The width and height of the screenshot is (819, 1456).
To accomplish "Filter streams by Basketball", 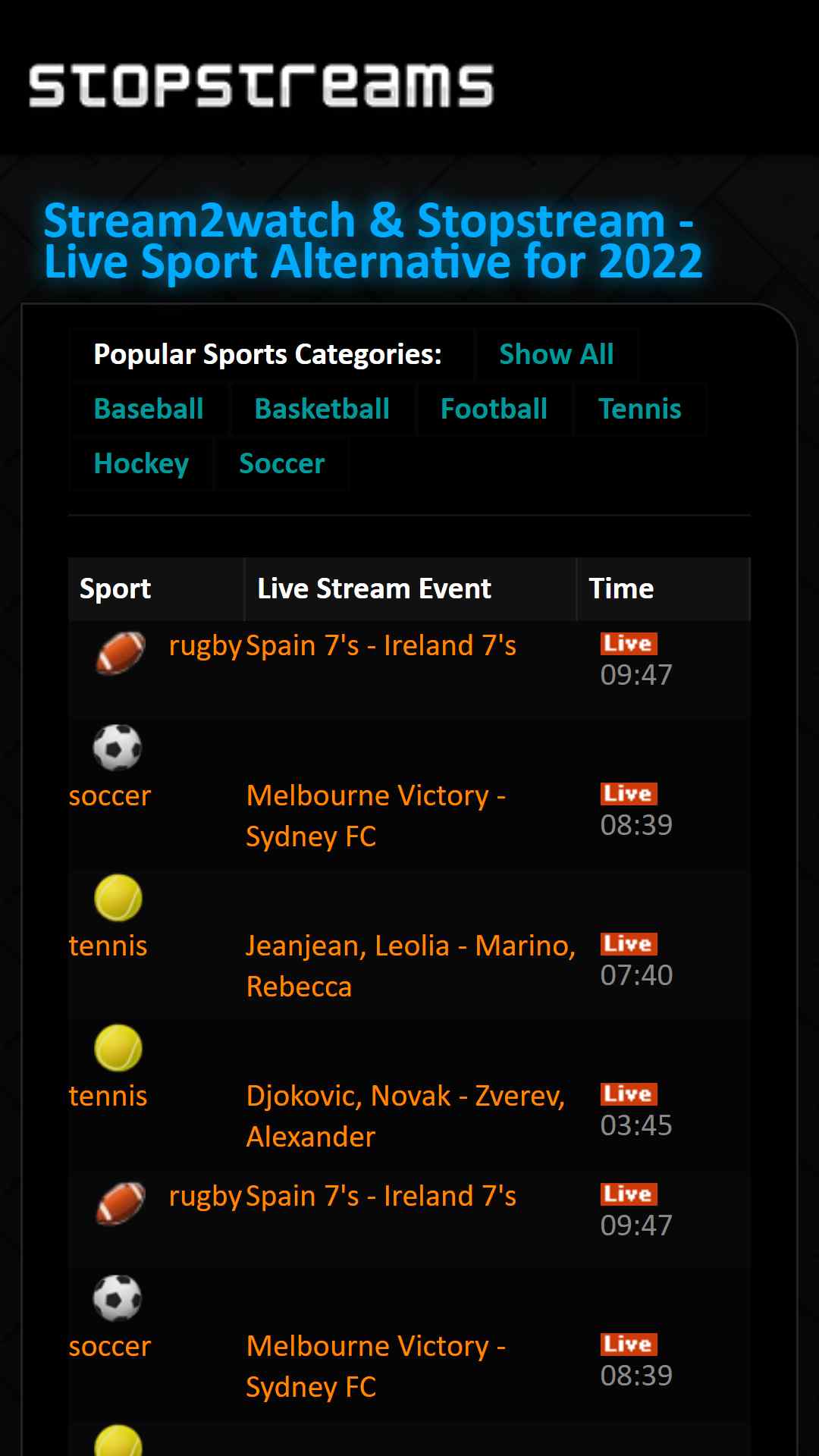I will point(322,409).
